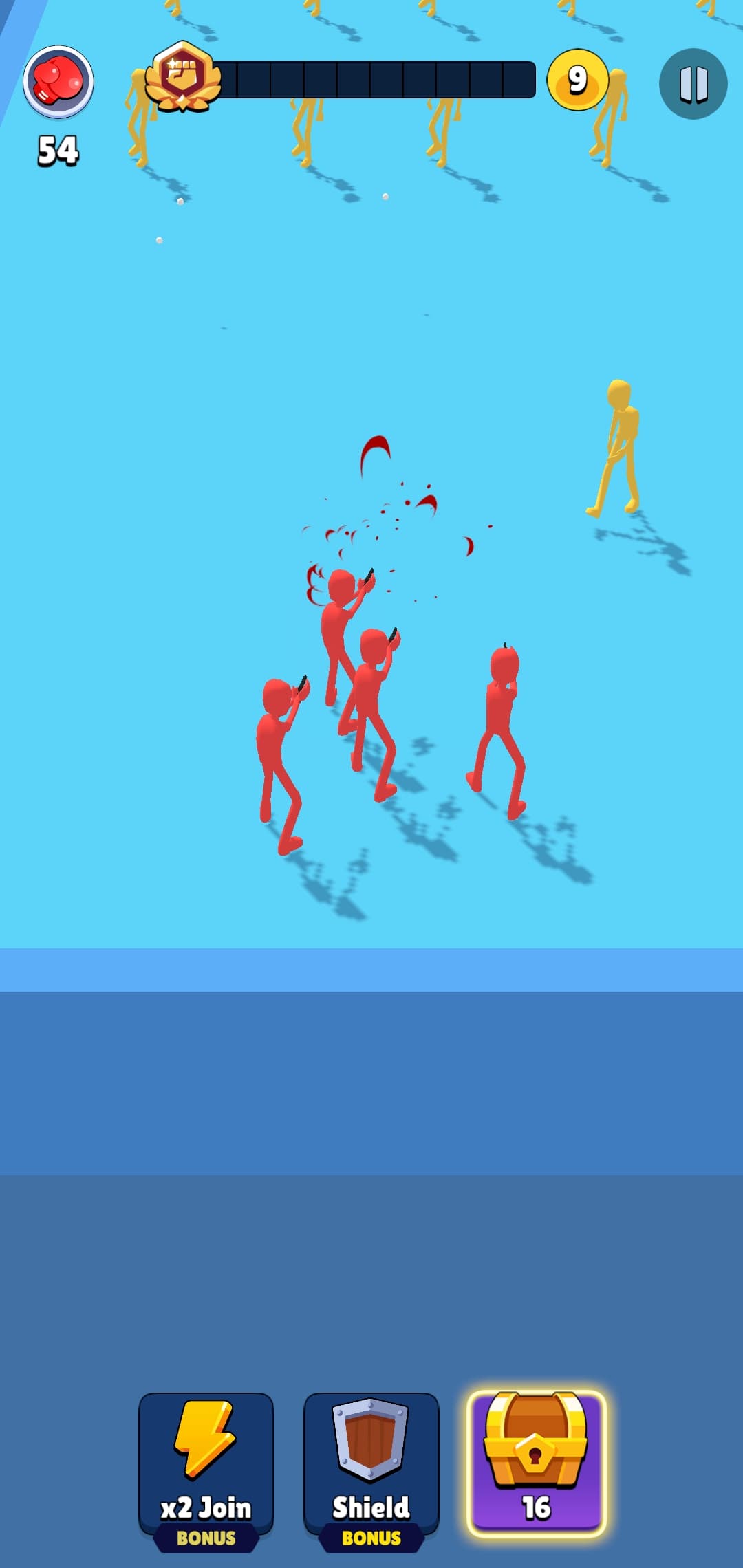
Task: Pause the game
Action: 693,83
